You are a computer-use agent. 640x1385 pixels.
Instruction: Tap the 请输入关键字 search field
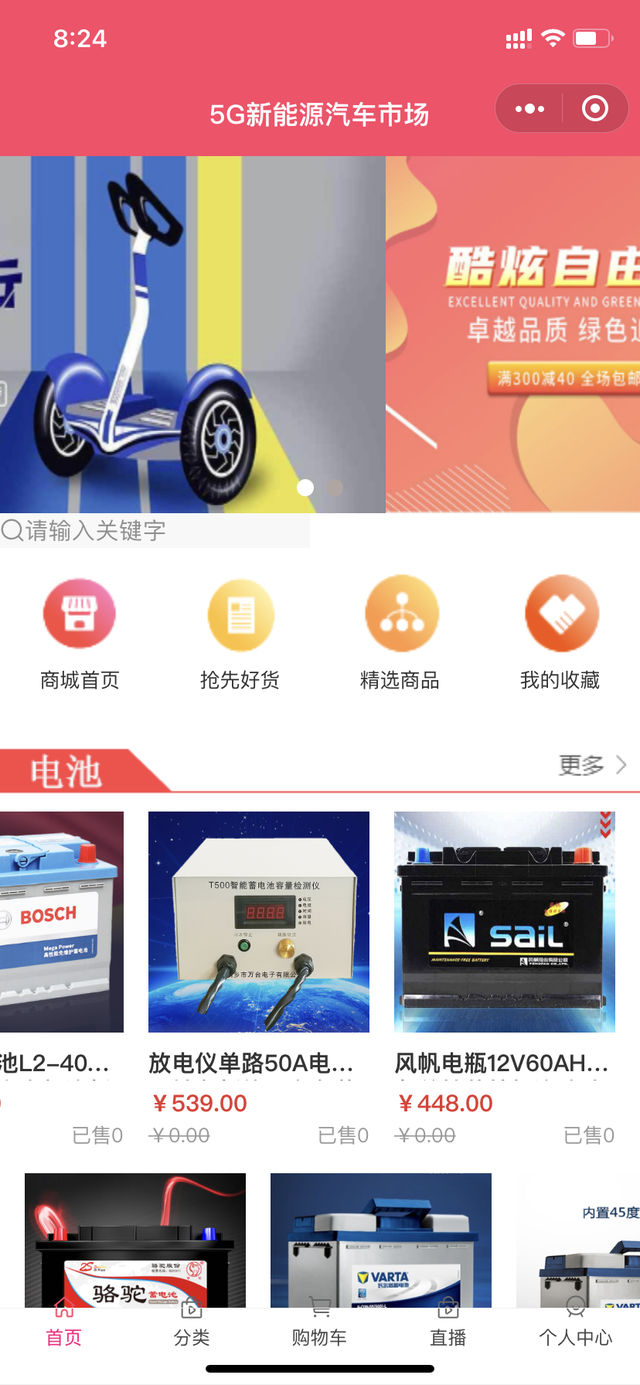155,530
